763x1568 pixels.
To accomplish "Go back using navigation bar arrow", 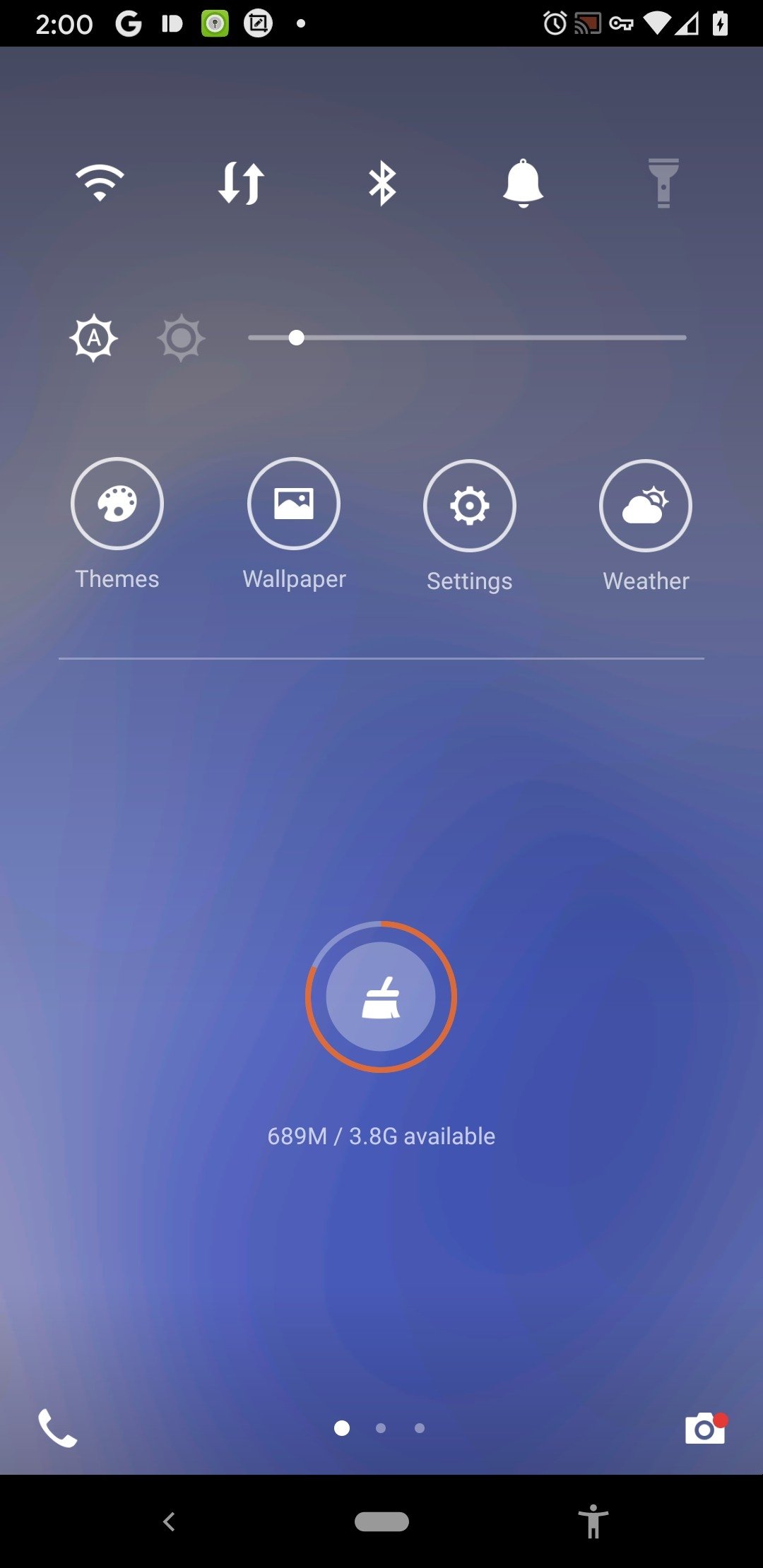I will point(169,1521).
